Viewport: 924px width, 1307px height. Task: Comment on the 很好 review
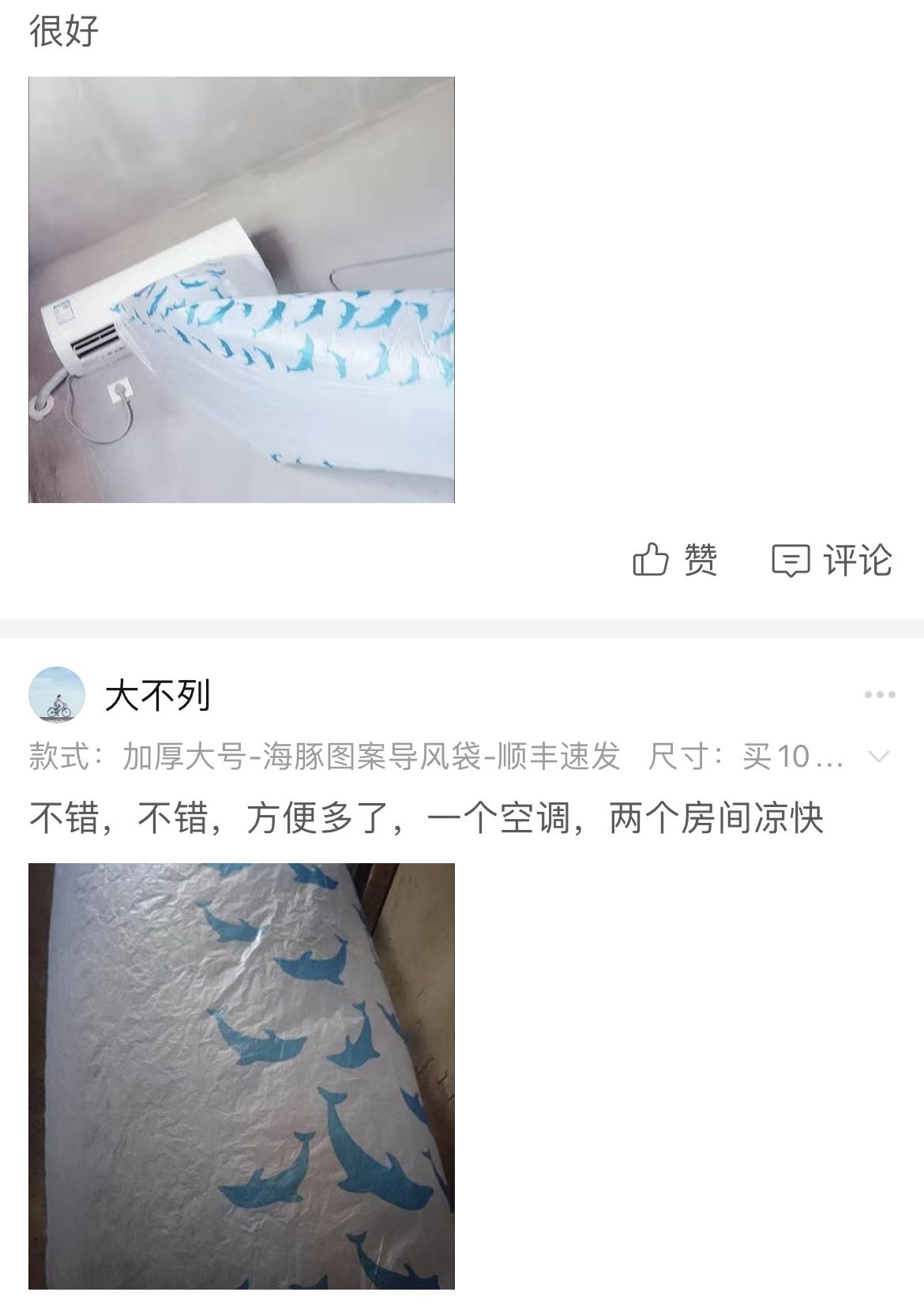[x=832, y=560]
